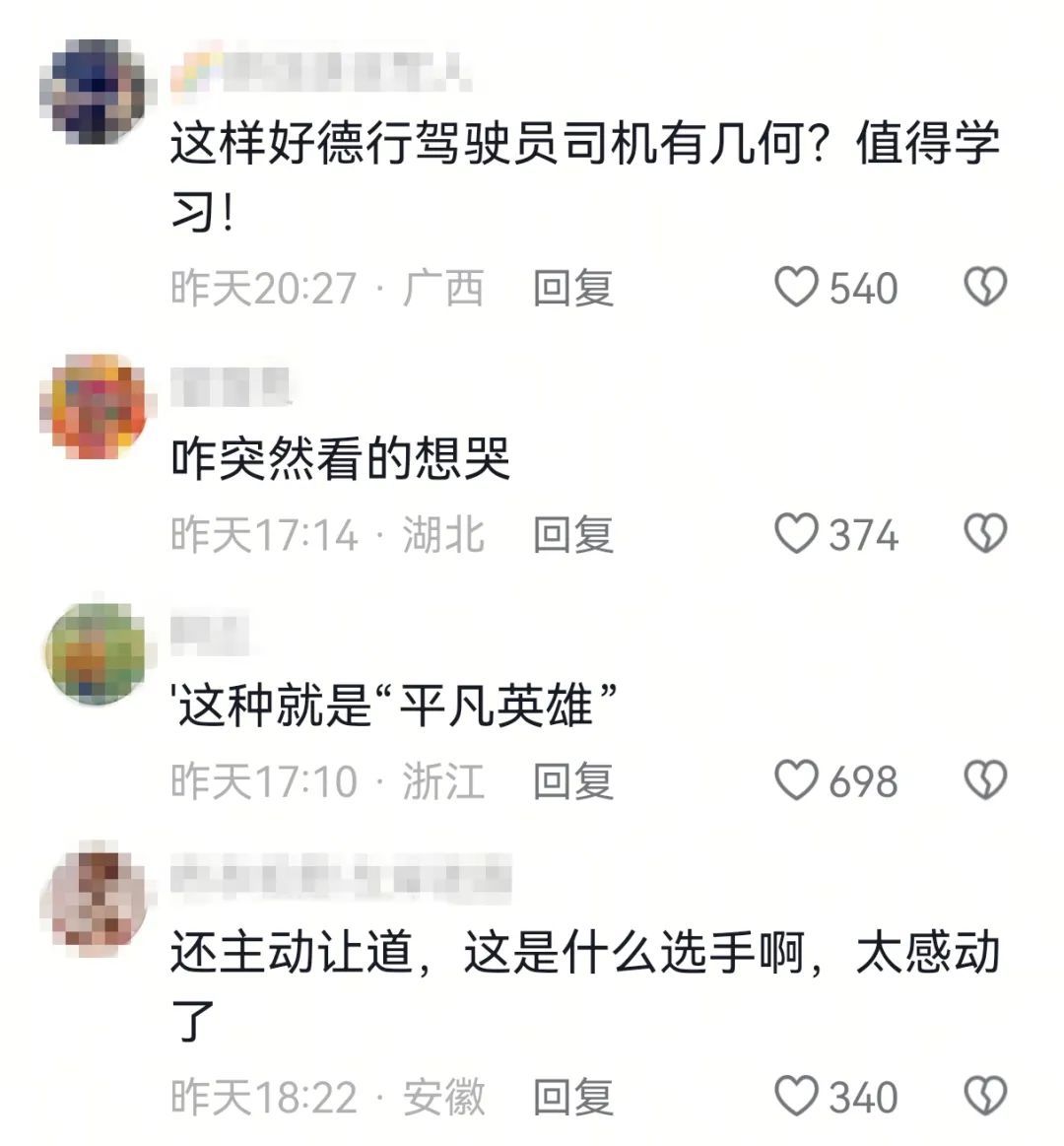This screenshot has height=1146, width=1064.
Task: Dislike the Zhejiang comment posted 17:10
Action: (x=984, y=780)
